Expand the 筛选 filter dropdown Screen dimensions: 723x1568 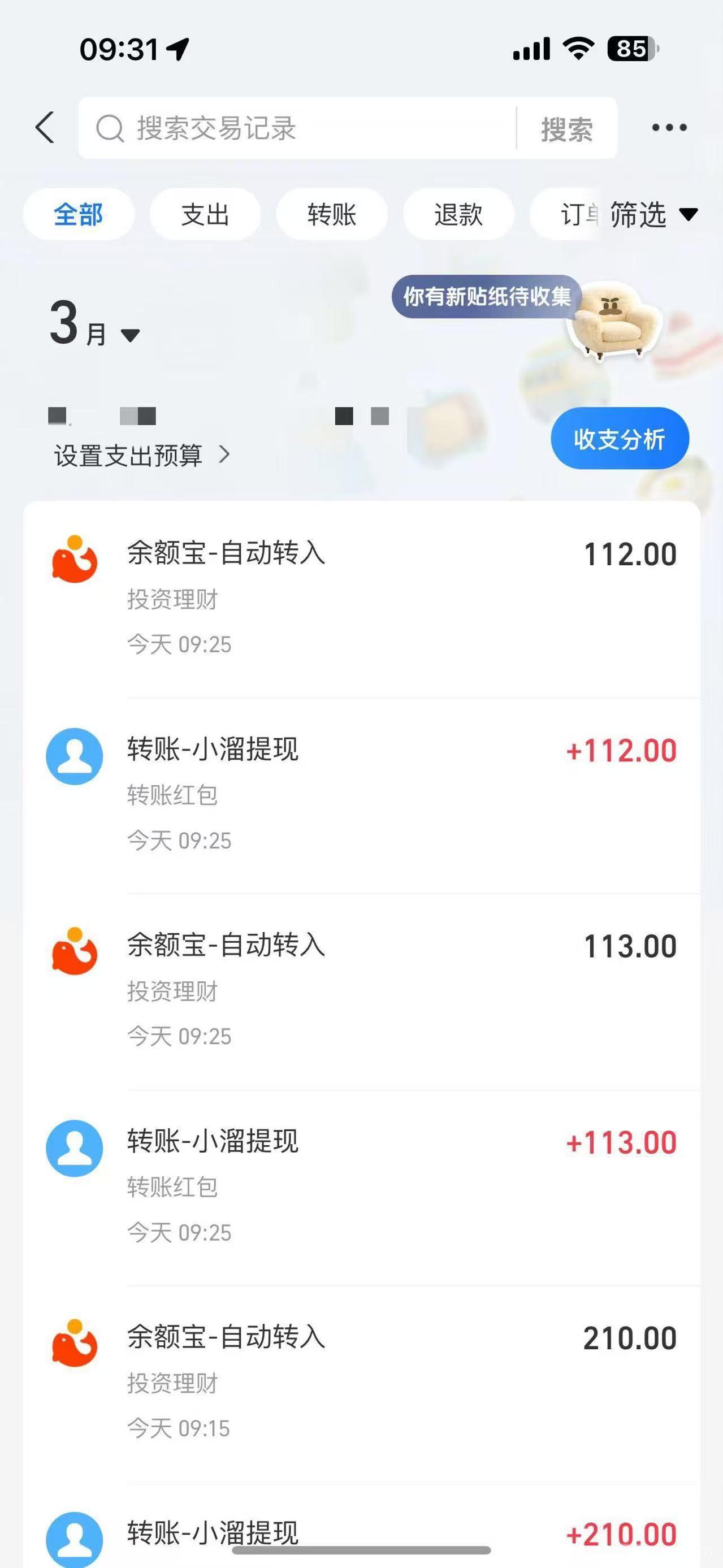point(654,215)
